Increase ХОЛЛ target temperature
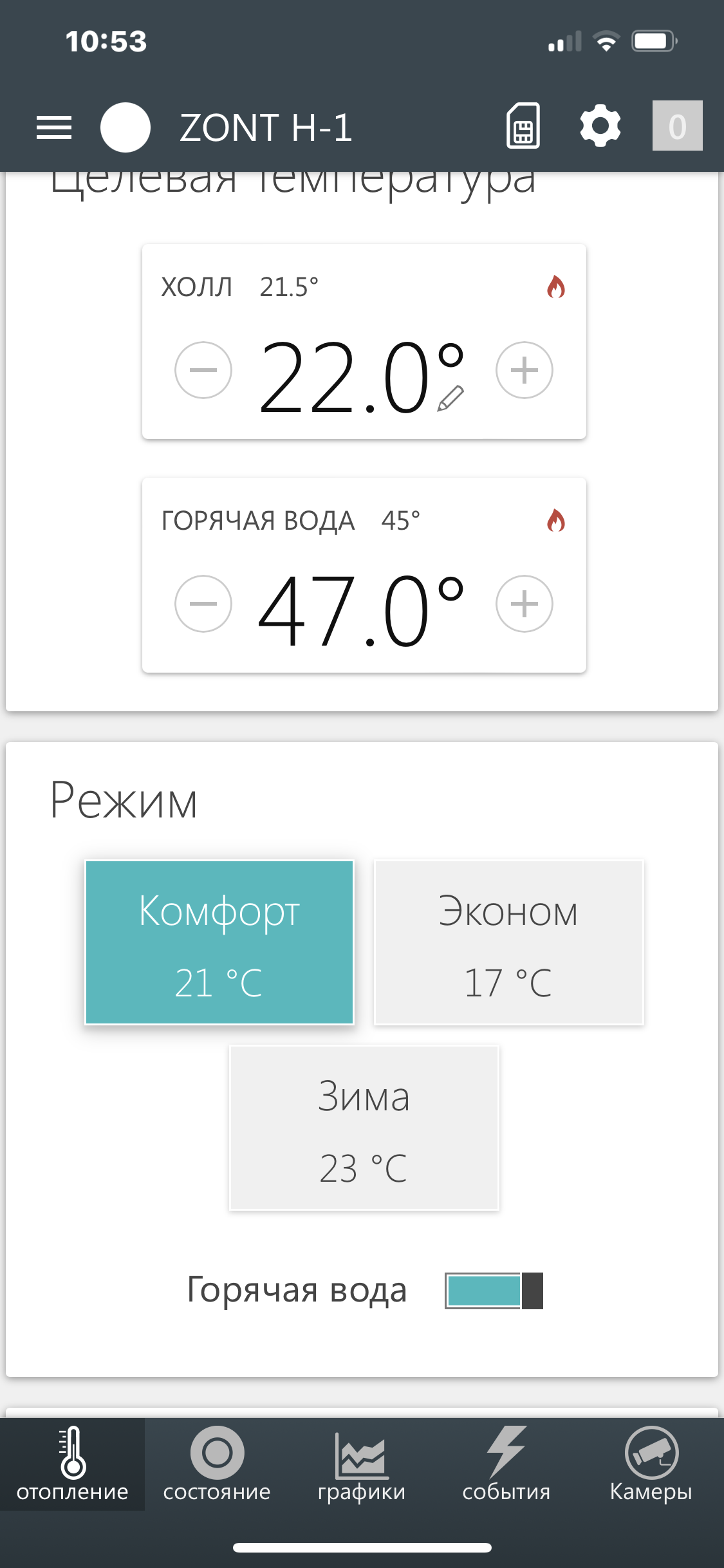Viewport: 724px width, 1568px height. [x=524, y=370]
